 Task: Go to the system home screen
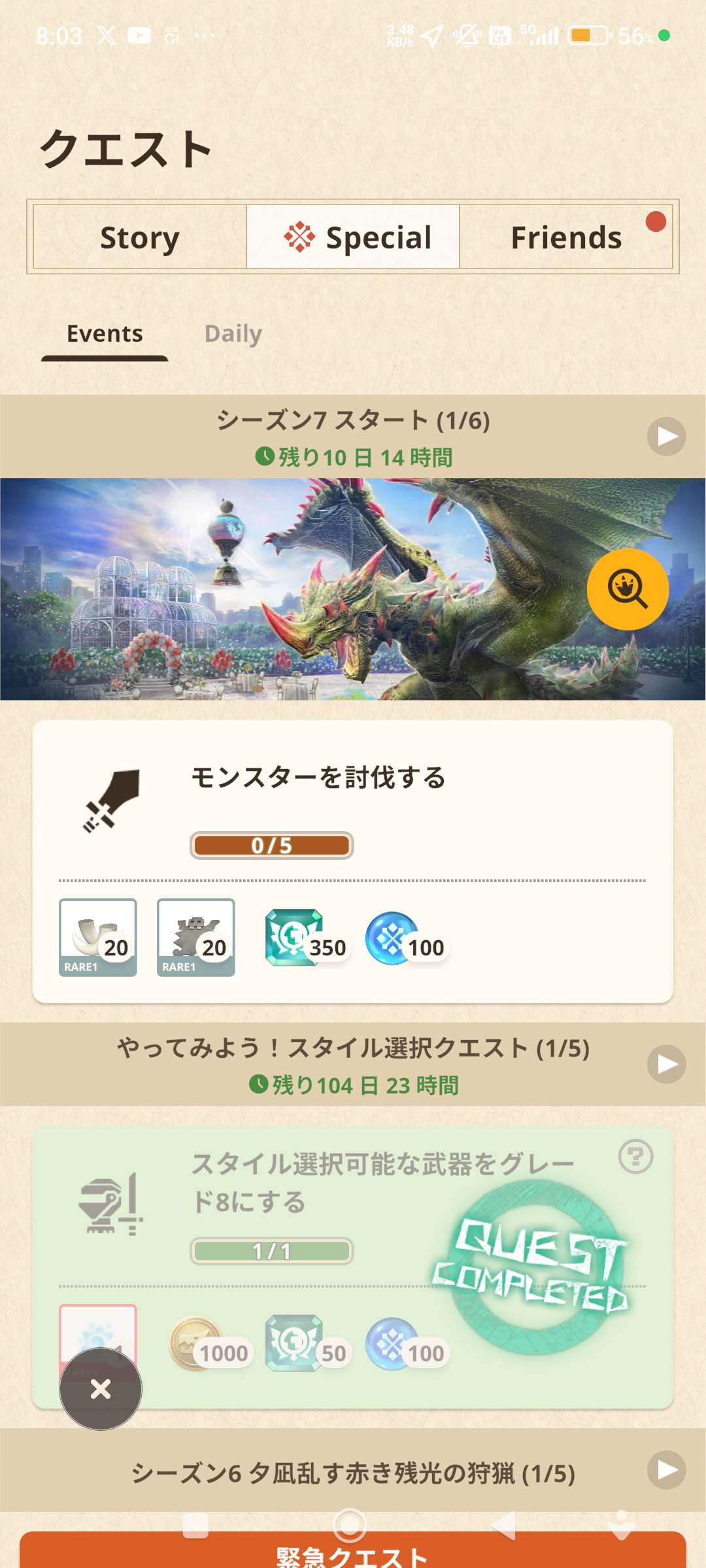[350, 1525]
